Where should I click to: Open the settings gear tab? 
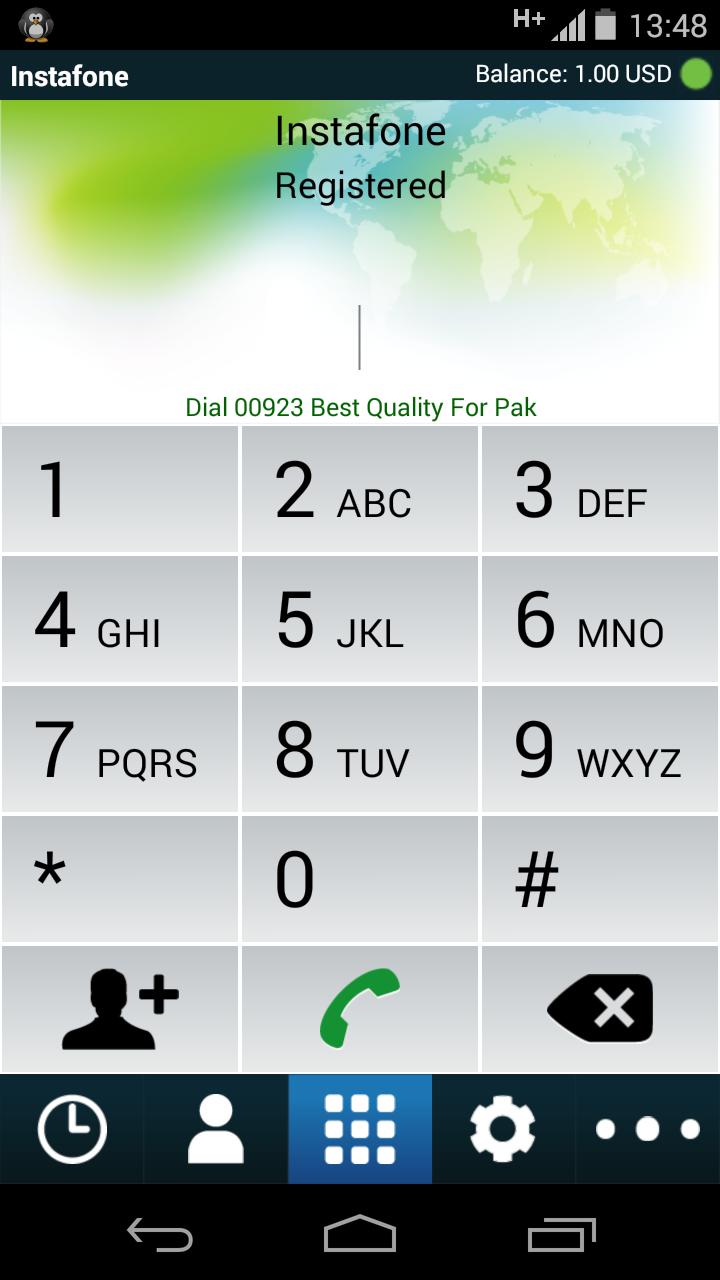click(x=503, y=1129)
